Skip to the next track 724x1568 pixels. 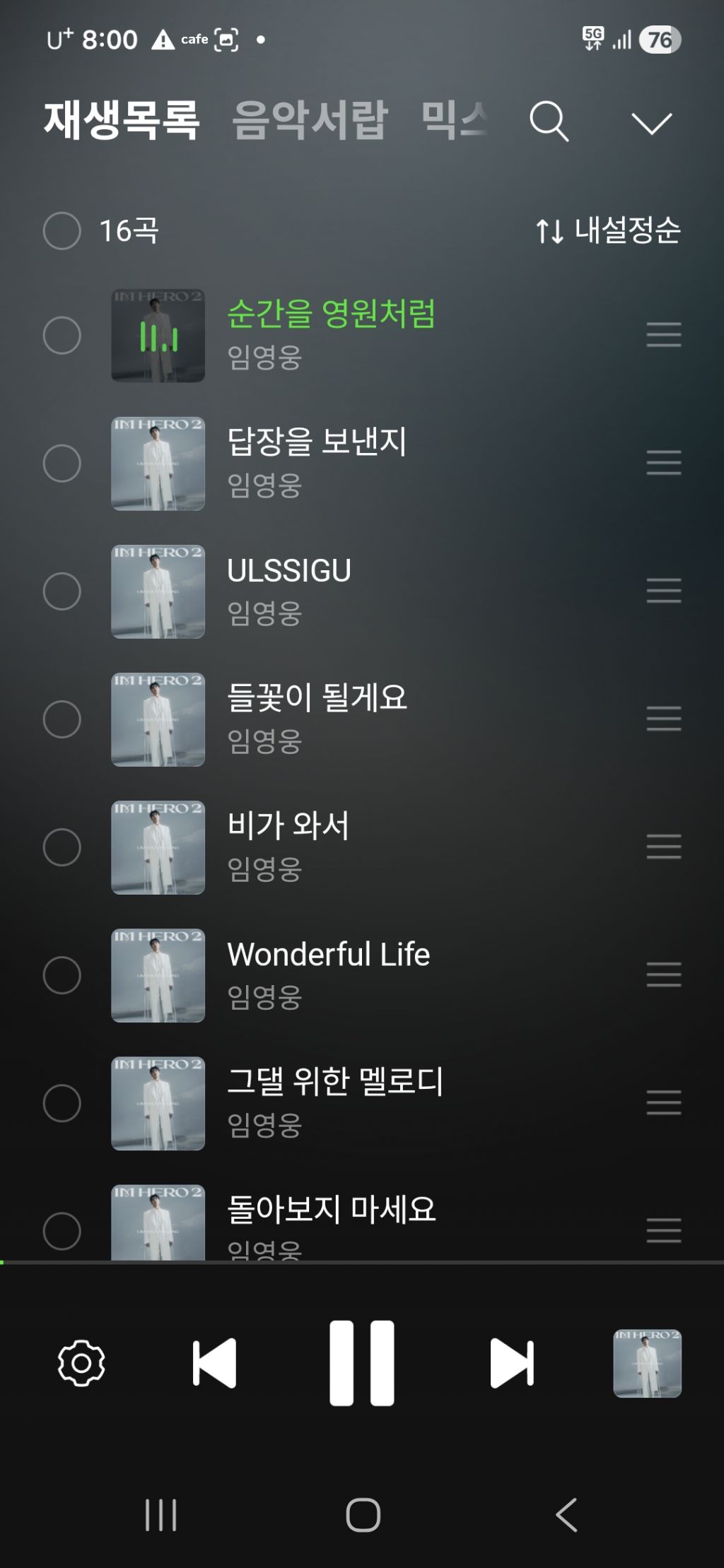click(x=512, y=1362)
